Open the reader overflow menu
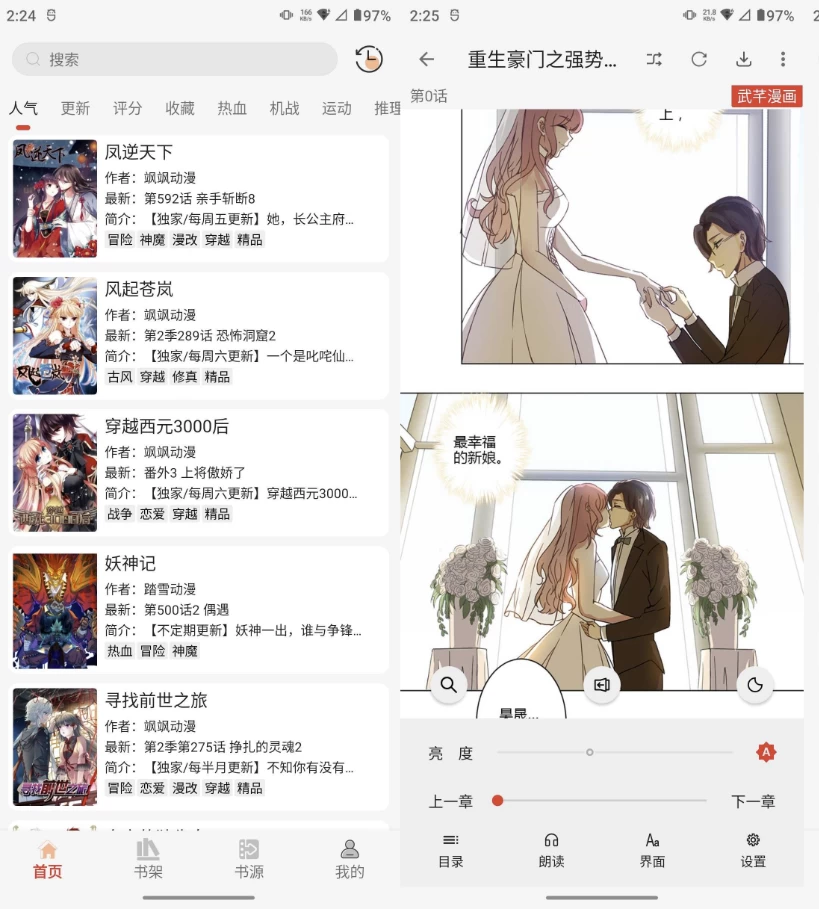Screen dimensions: 819x909 (783, 59)
